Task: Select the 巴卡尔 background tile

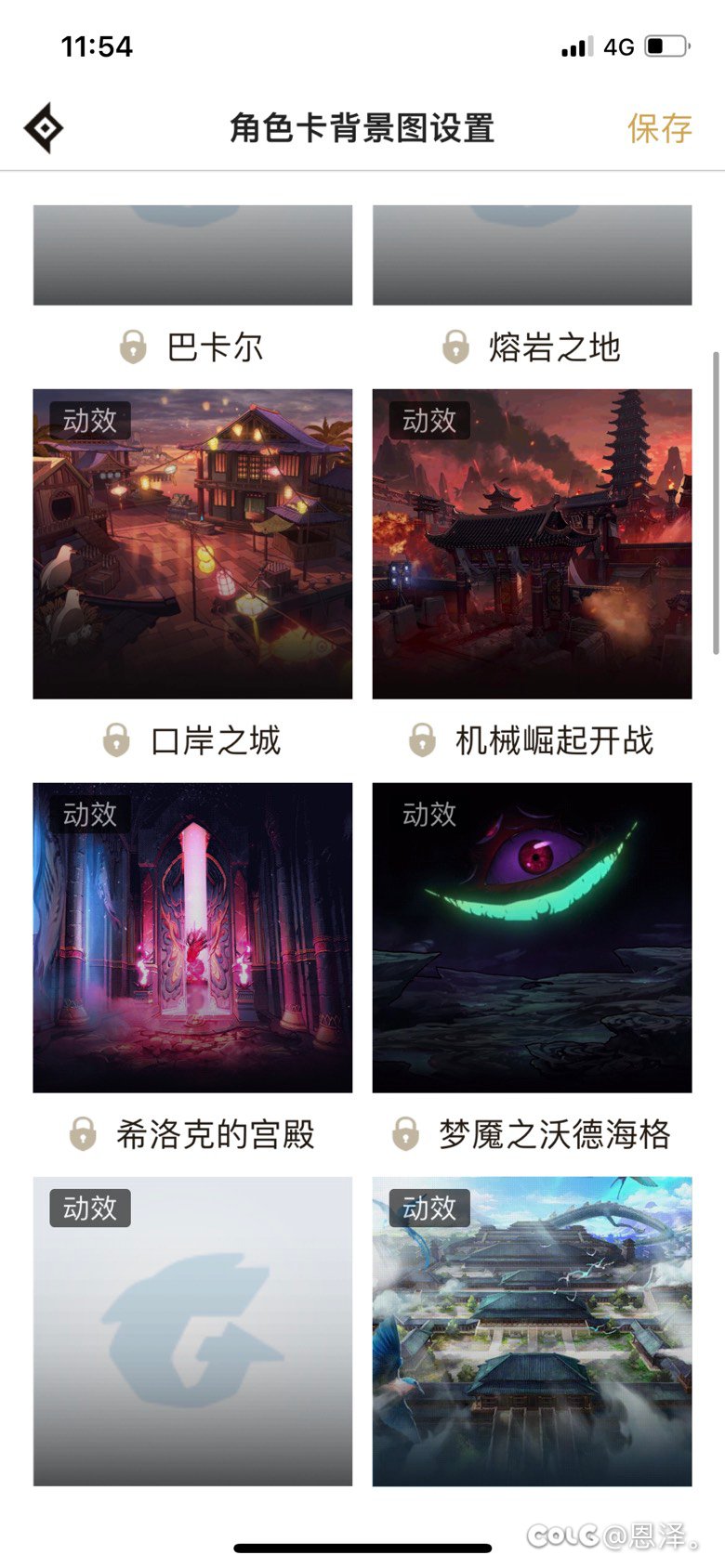Action: pos(192,255)
